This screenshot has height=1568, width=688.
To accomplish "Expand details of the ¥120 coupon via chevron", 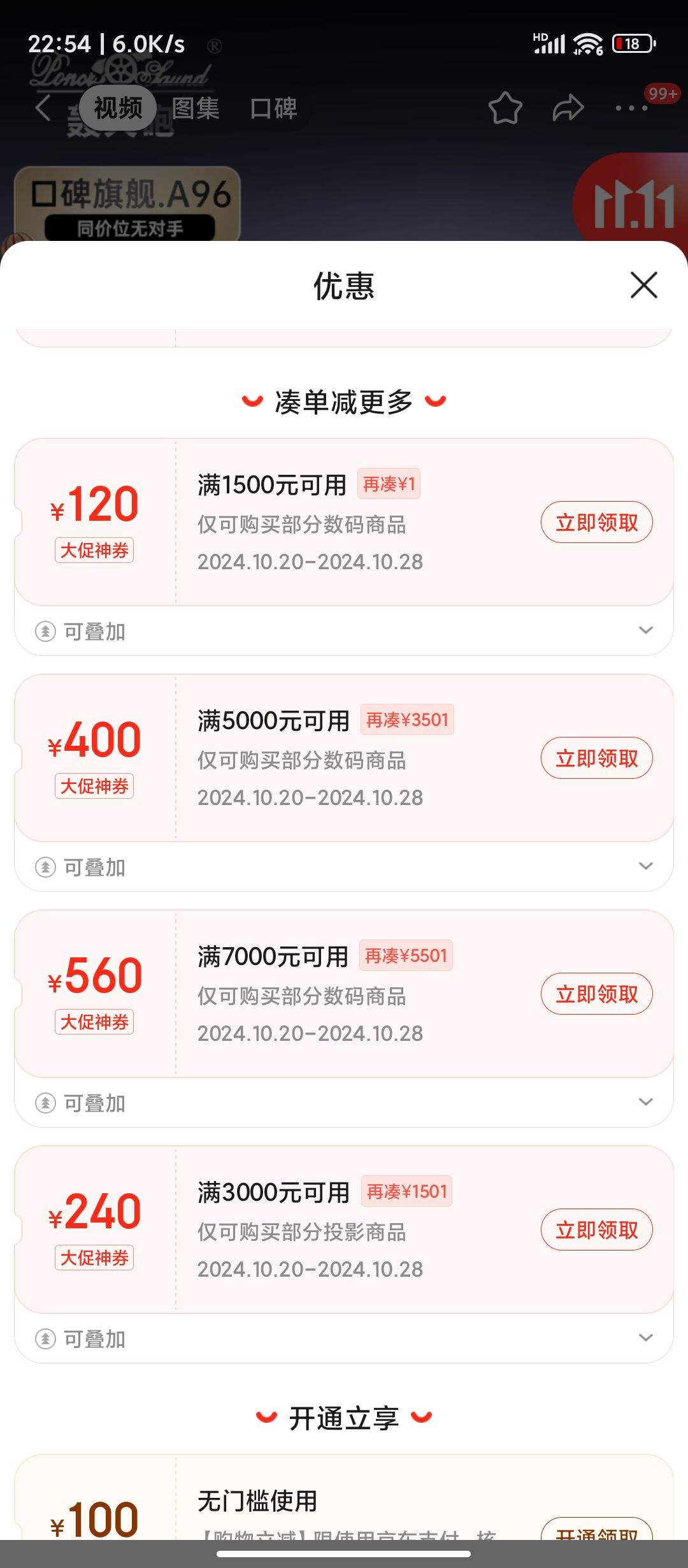I will pyautogui.click(x=646, y=630).
